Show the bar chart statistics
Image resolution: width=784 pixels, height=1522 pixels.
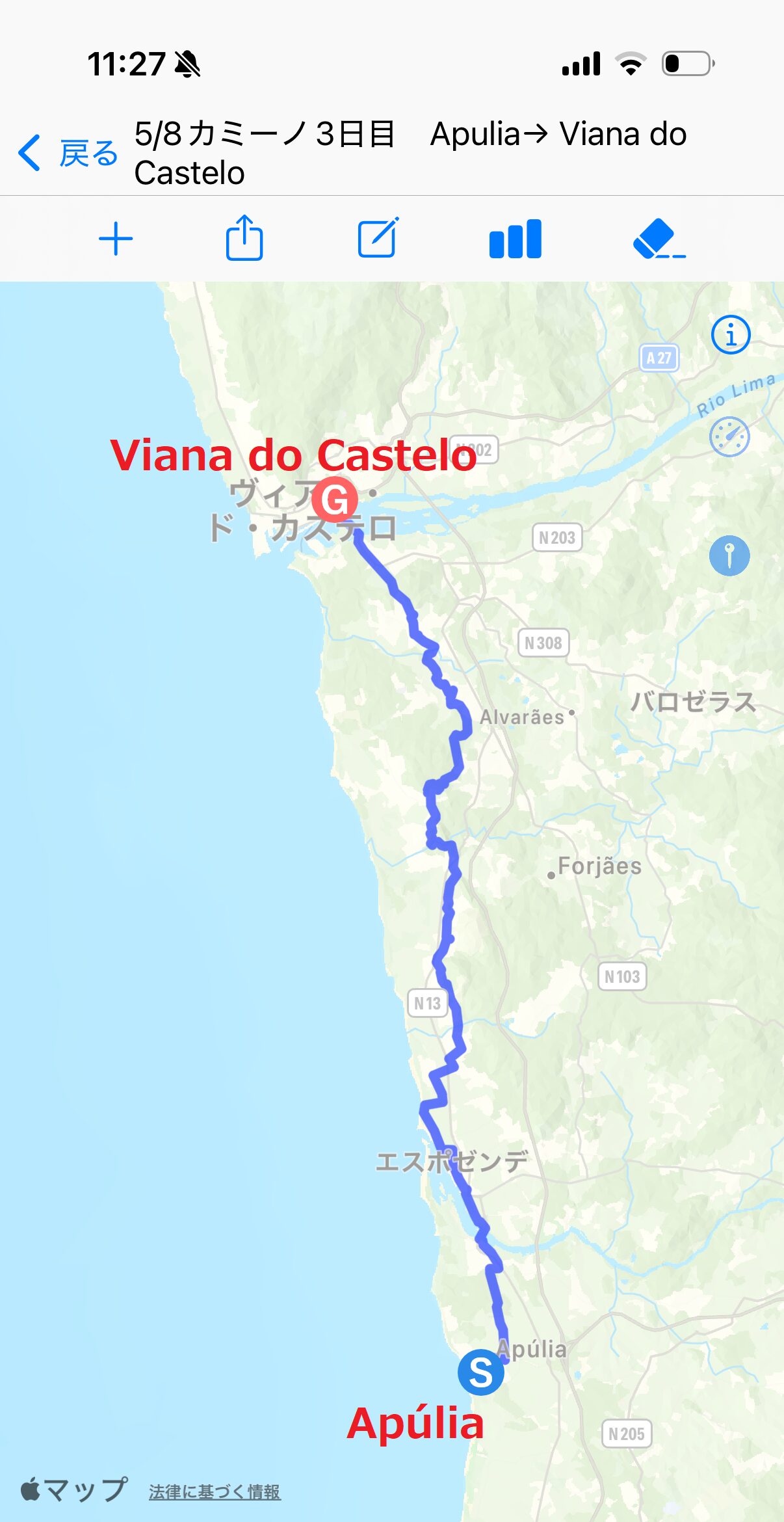515,239
